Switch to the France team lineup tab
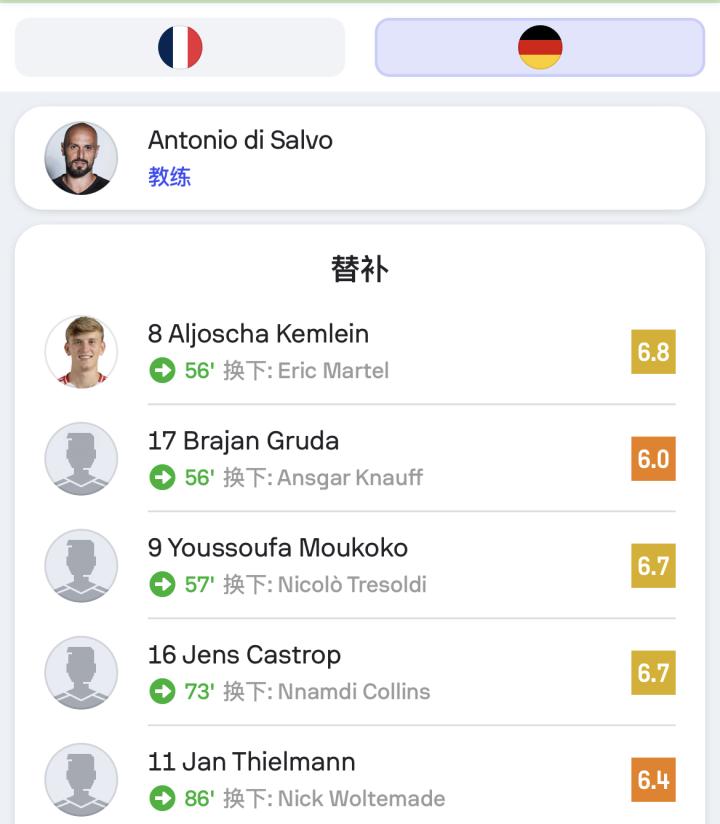The height and width of the screenshot is (824, 720). [x=180, y=47]
